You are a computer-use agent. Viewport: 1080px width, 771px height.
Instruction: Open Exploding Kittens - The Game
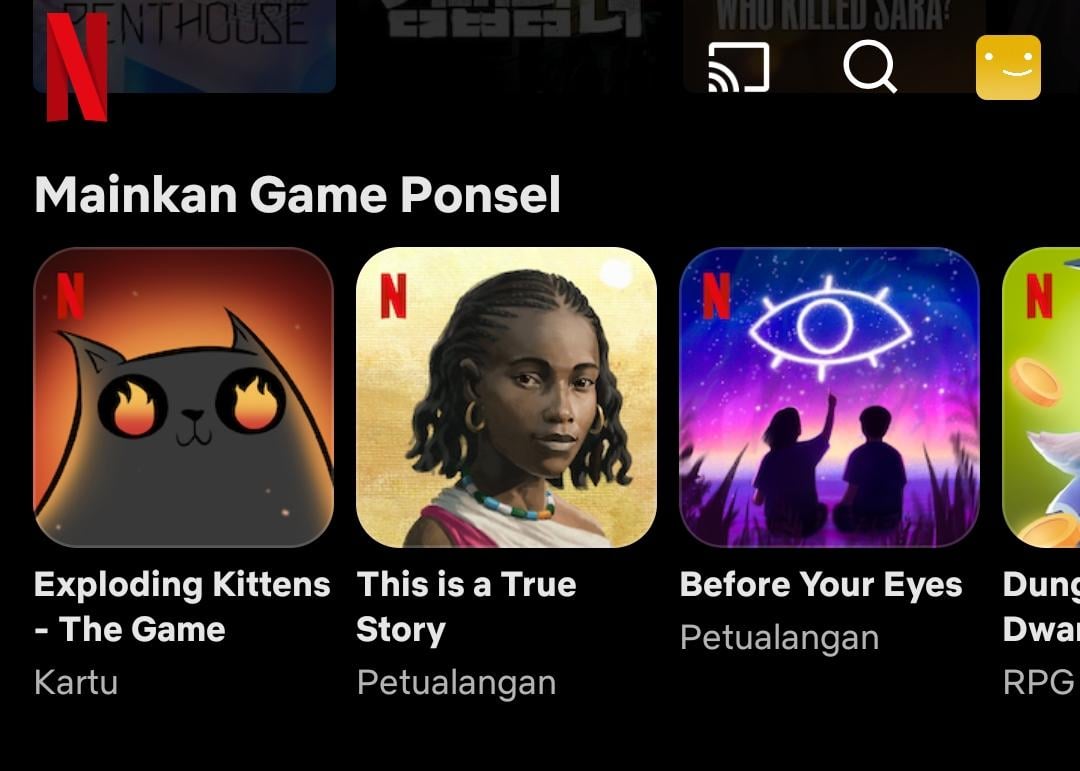tap(184, 398)
